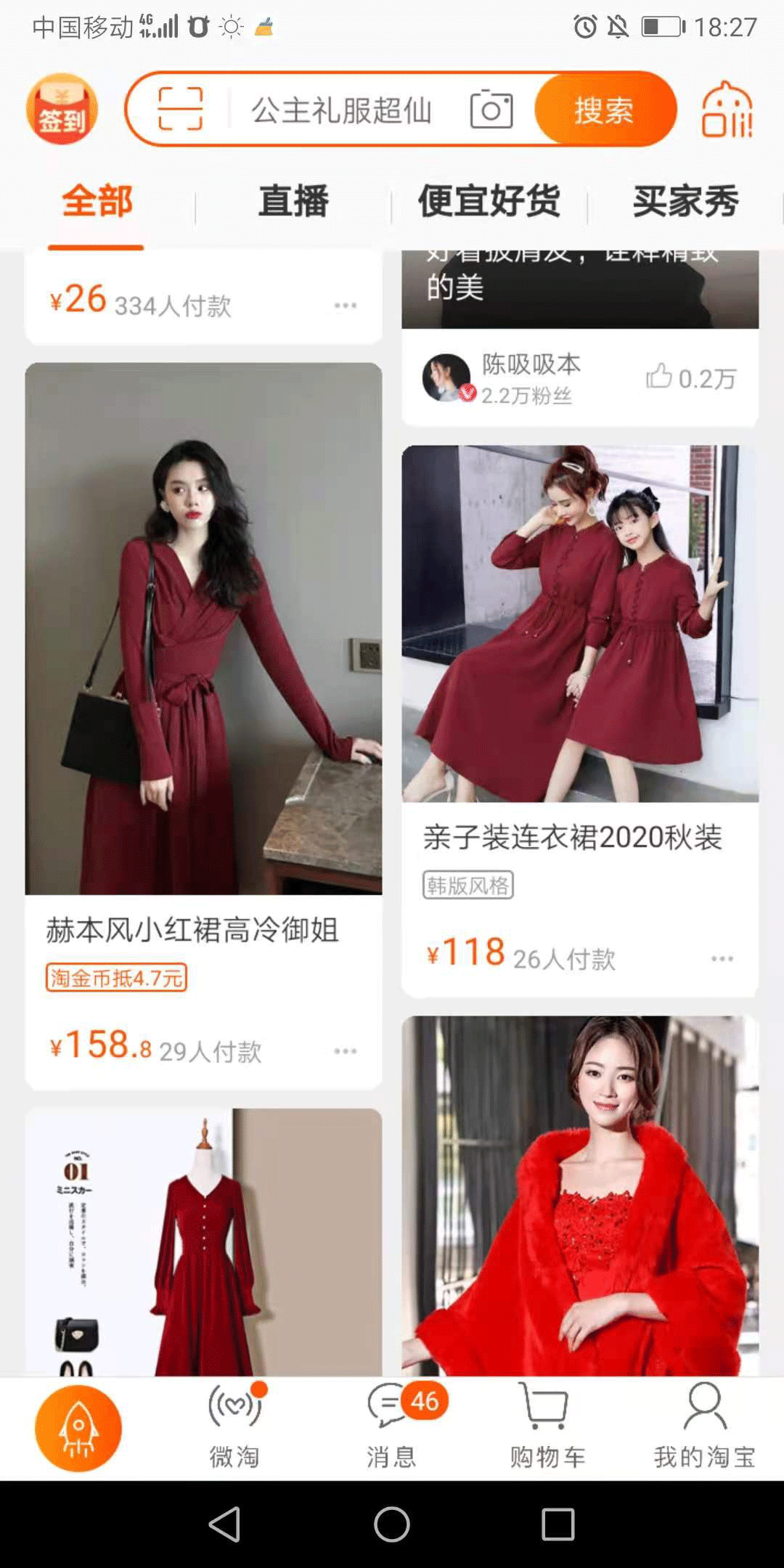
Task: Open the shop icon beside the search bar
Action: [727, 110]
